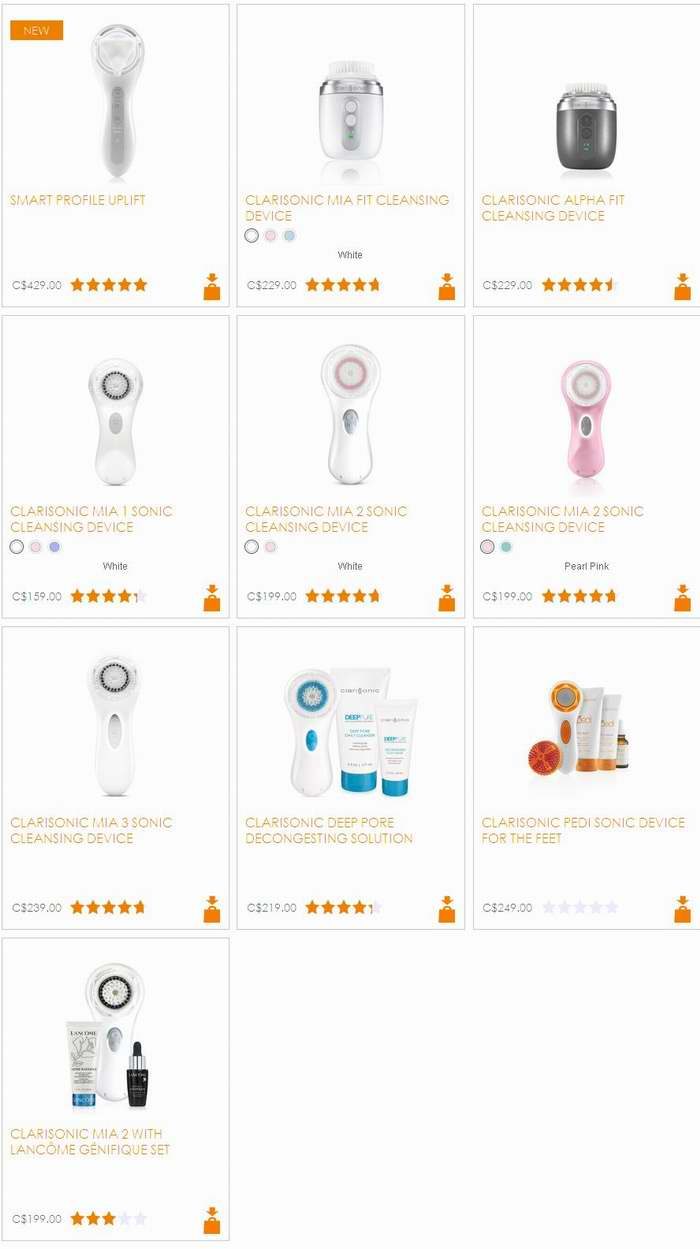The image size is (700, 1249).
Task: Add Mia 1 to the shopping bag
Action: click(212, 597)
